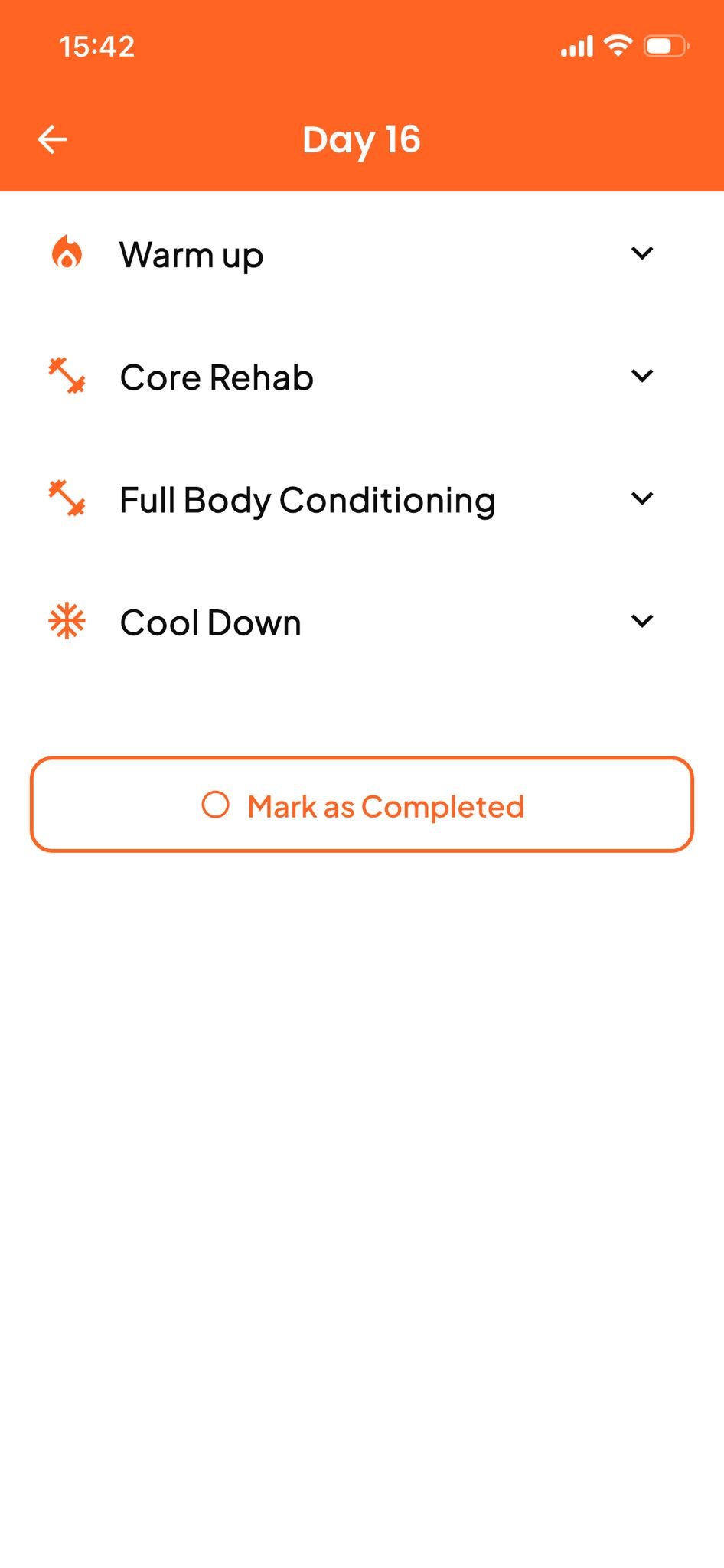Mark the Day 16 workout as completed

click(362, 805)
